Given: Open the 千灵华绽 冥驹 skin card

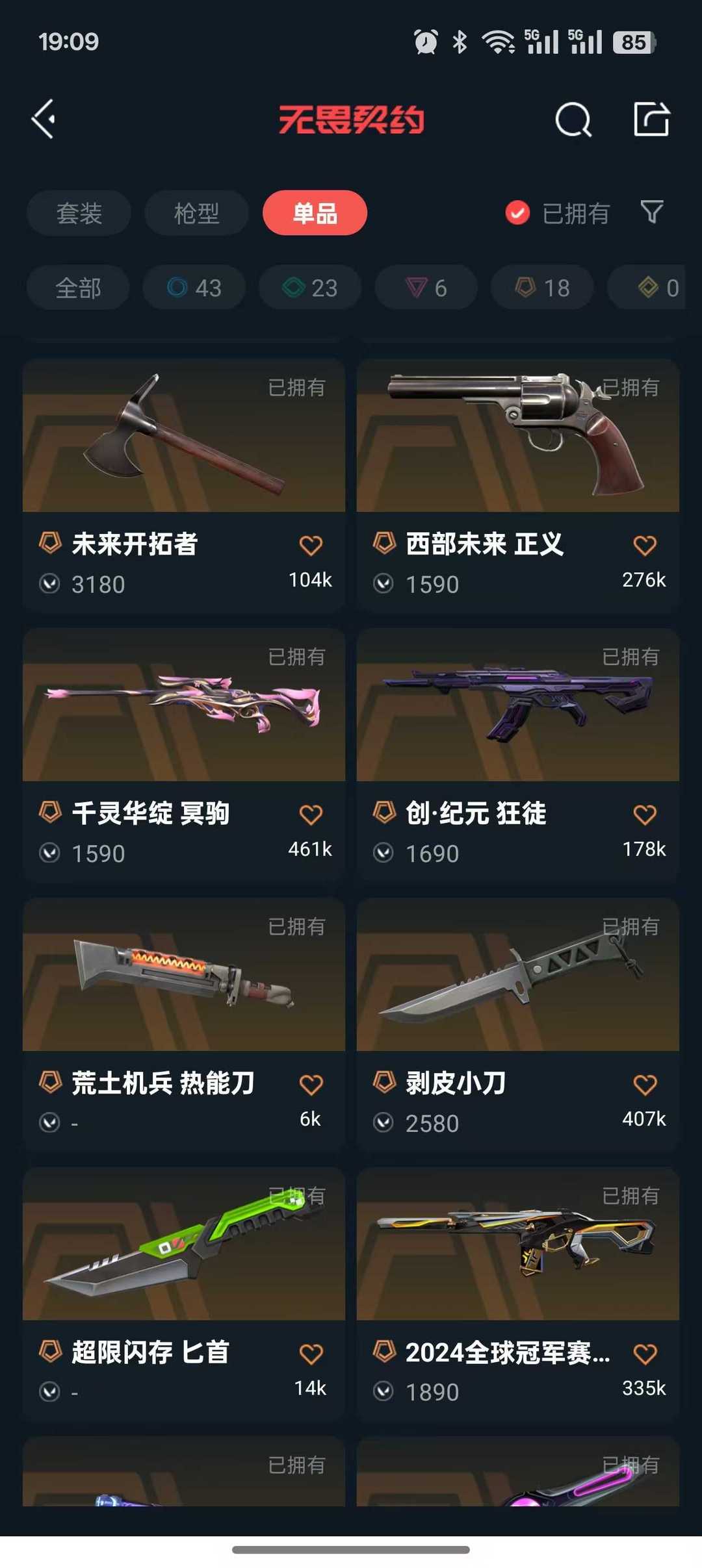Looking at the screenshot, I should pos(184,755).
